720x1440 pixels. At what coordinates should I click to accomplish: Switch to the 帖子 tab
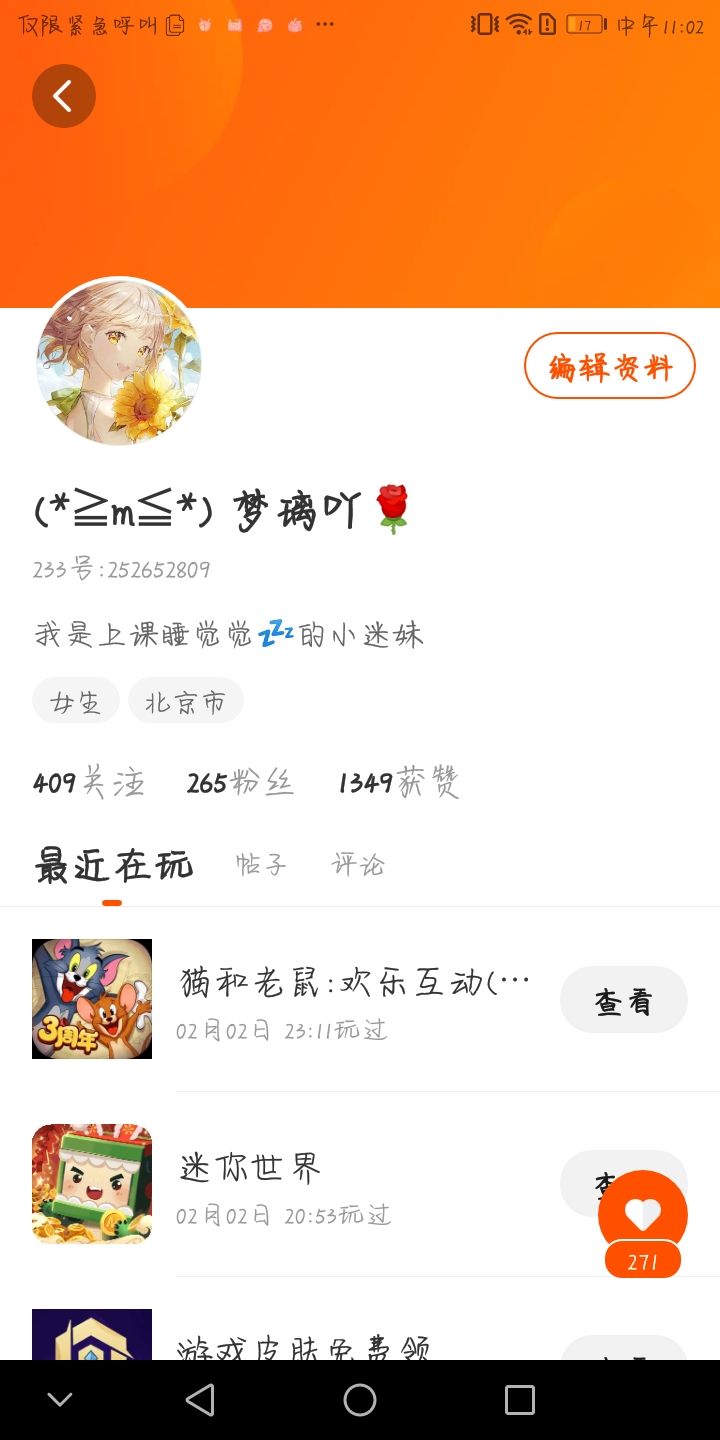[261, 864]
